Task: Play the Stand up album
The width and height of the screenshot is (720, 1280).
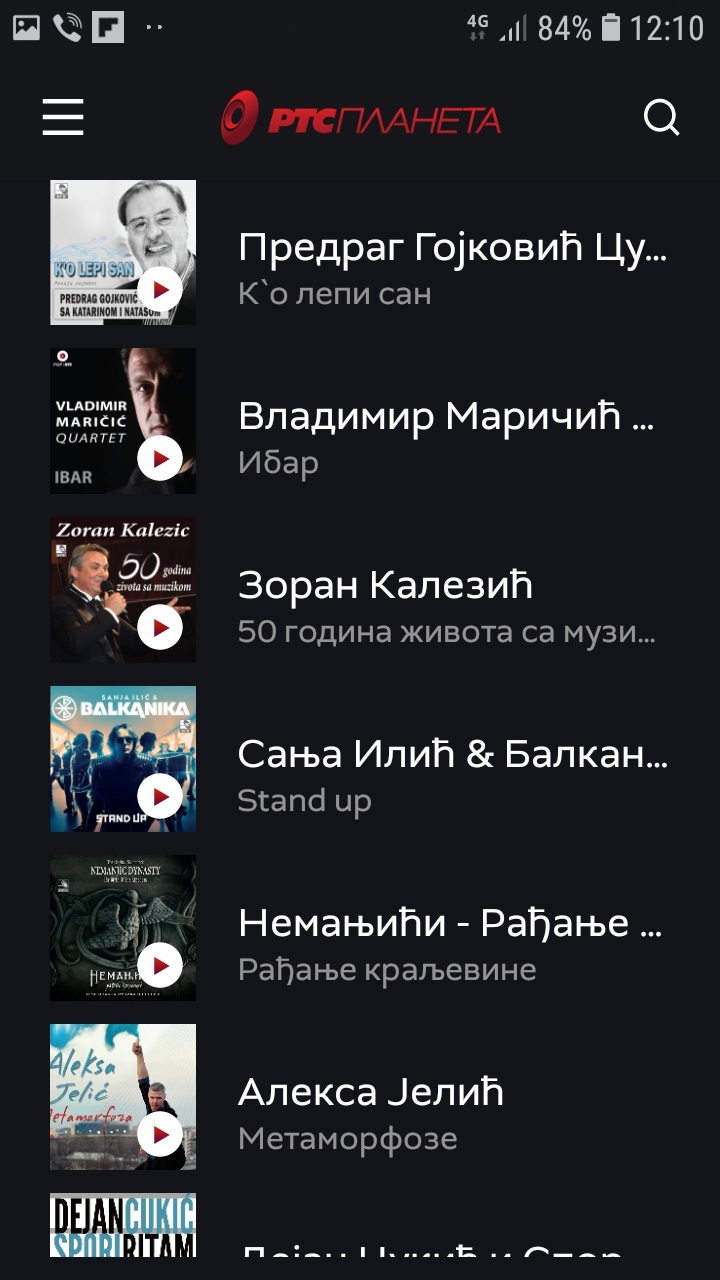Action: tap(159, 797)
